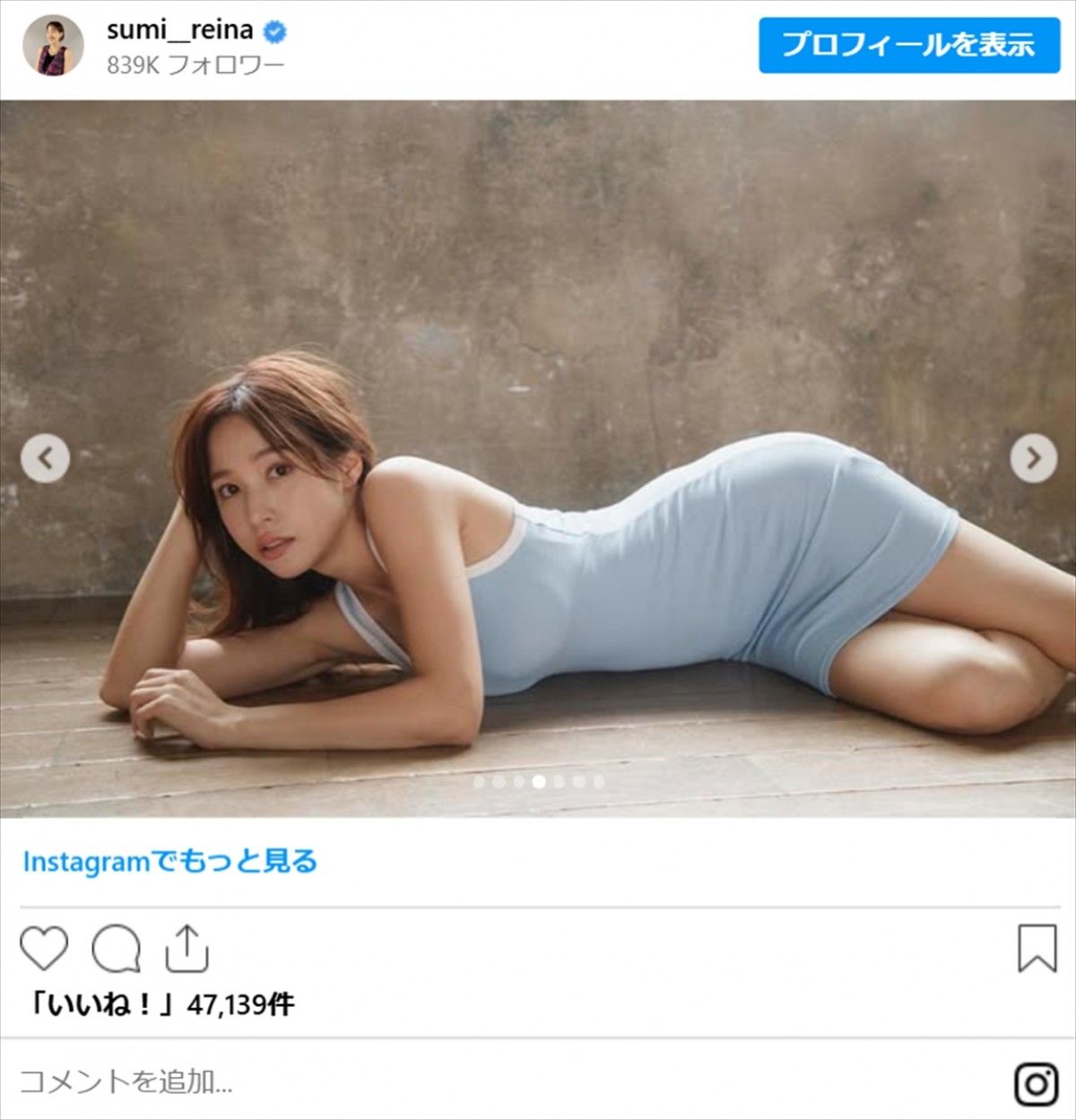
Task: Open comments via the speech bubble icon
Action: tap(117, 948)
